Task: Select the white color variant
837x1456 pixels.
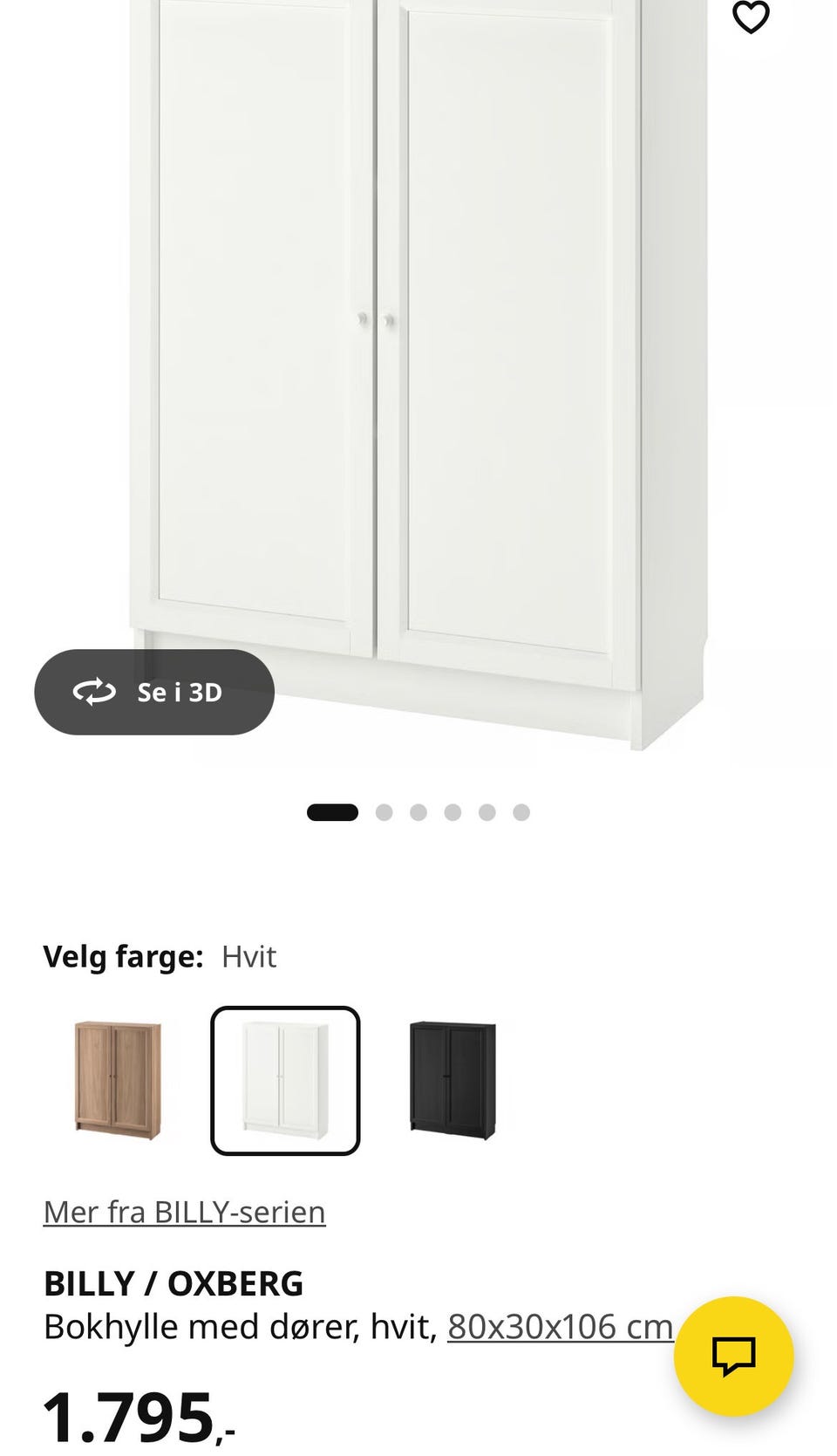Action: click(285, 1080)
